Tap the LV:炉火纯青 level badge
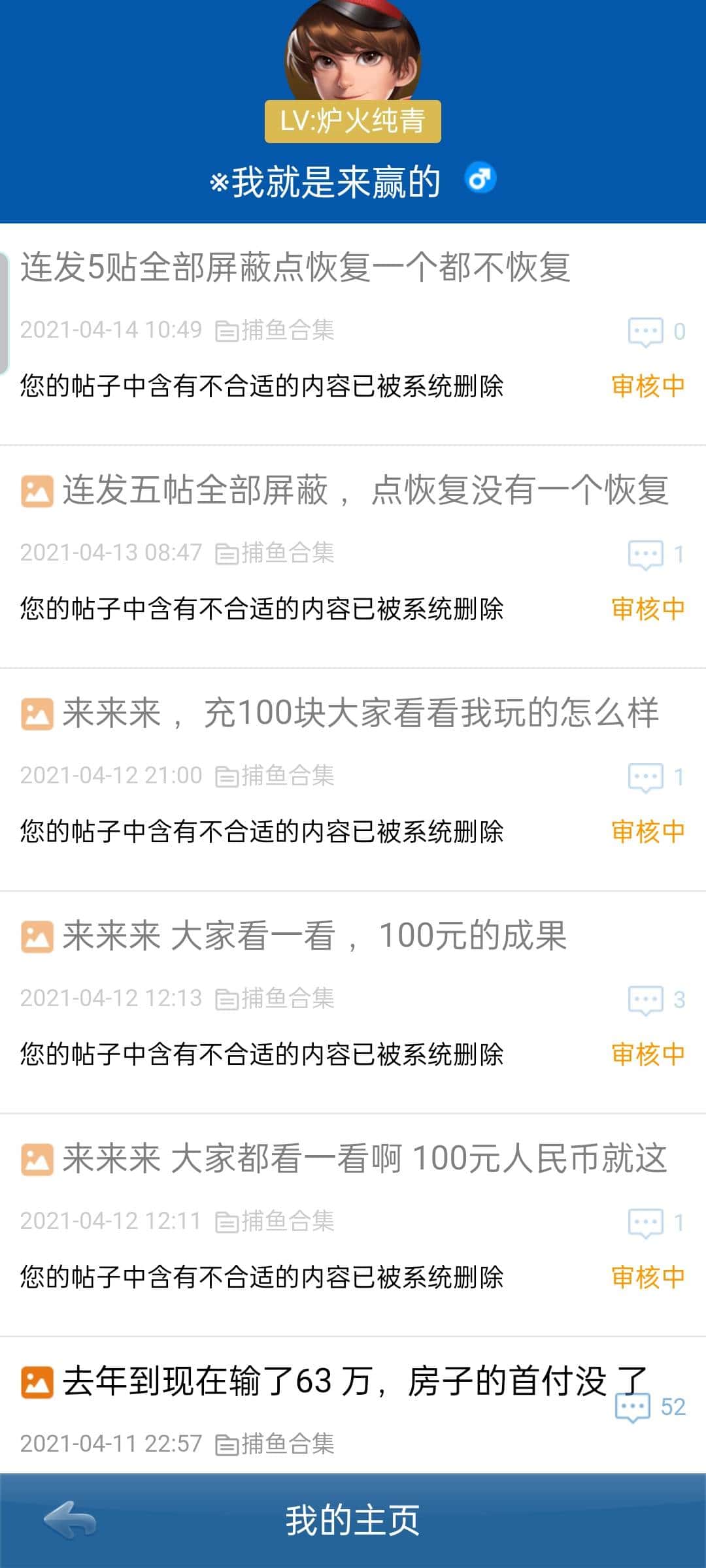 click(353, 122)
